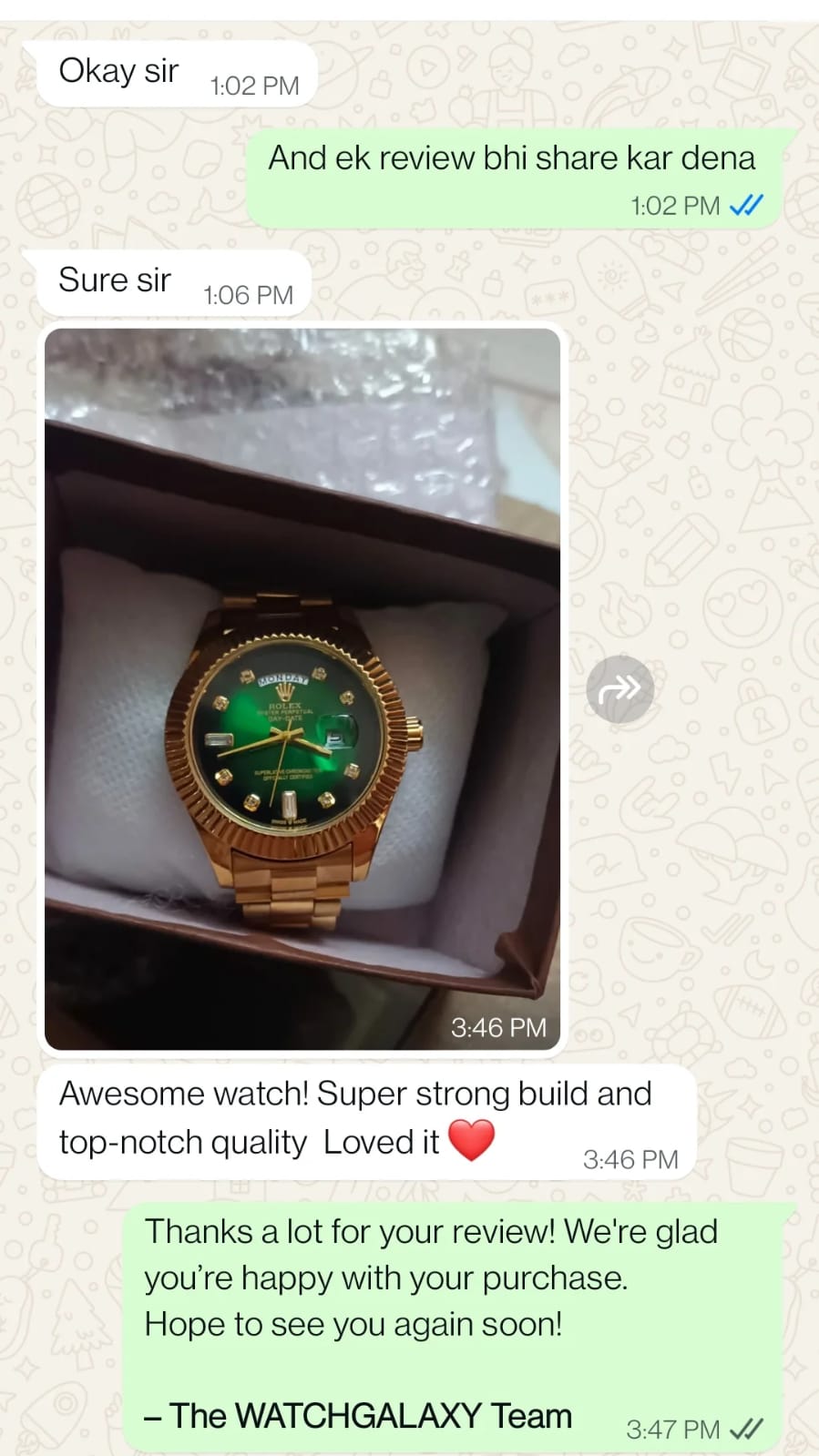The height and width of the screenshot is (1456, 819).
Task: Open the gold watch photo
Action: (302, 688)
